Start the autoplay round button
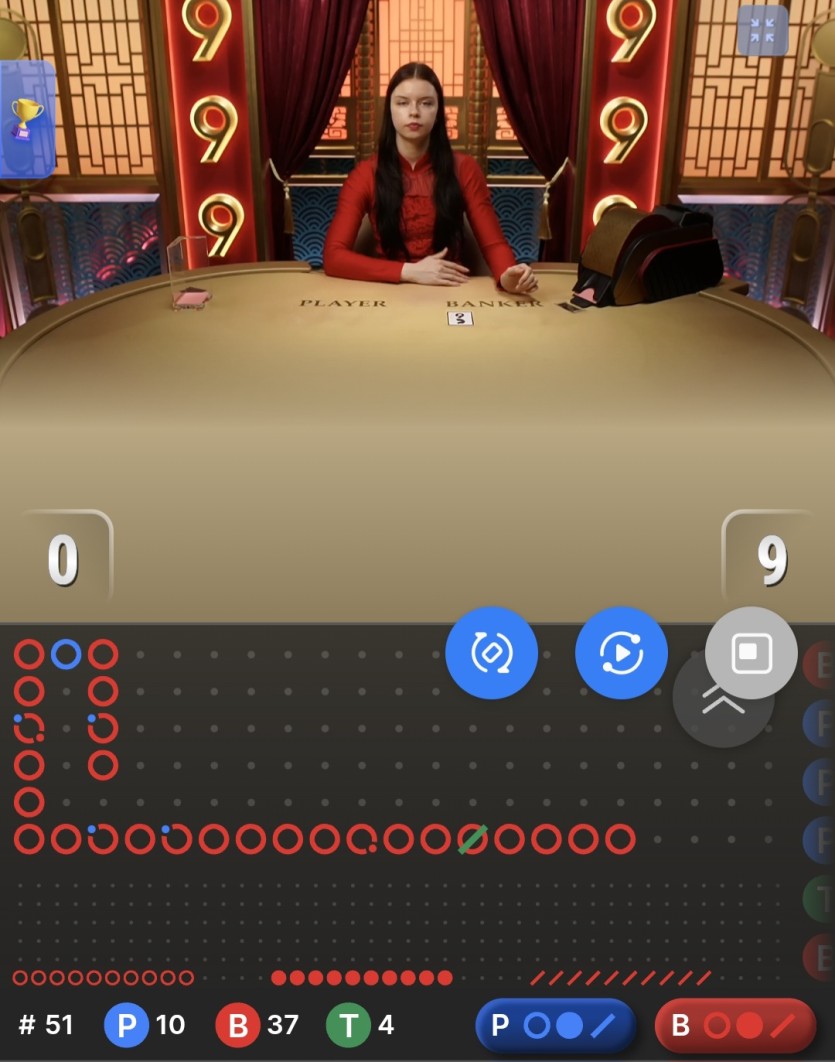The width and height of the screenshot is (835, 1062). (x=621, y=653)
